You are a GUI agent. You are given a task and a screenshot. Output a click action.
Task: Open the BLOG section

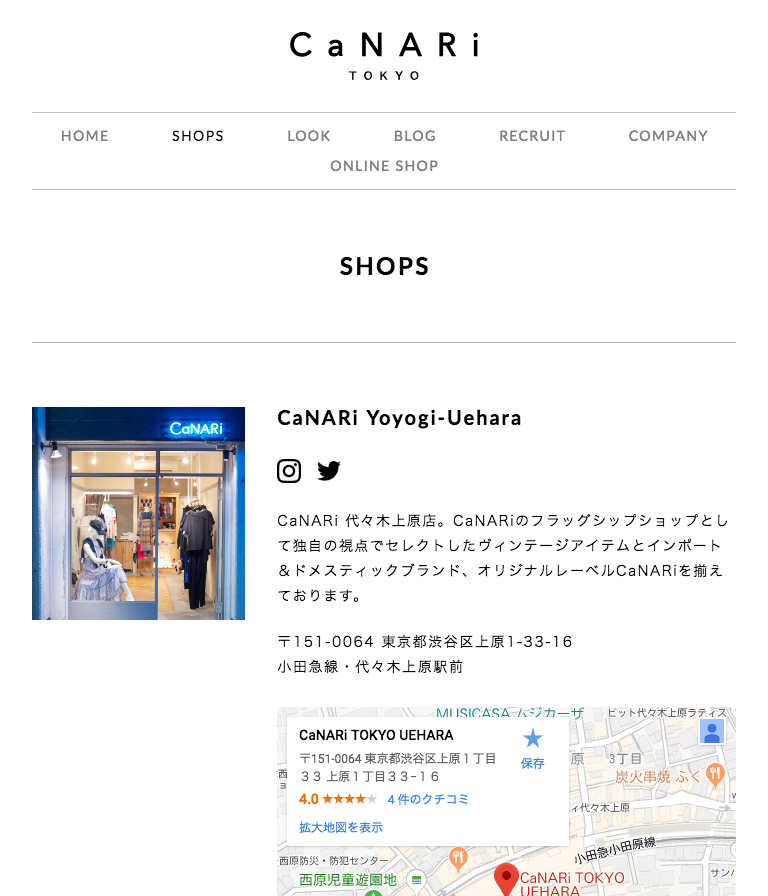pyautogui.click(x=415, y=136)
